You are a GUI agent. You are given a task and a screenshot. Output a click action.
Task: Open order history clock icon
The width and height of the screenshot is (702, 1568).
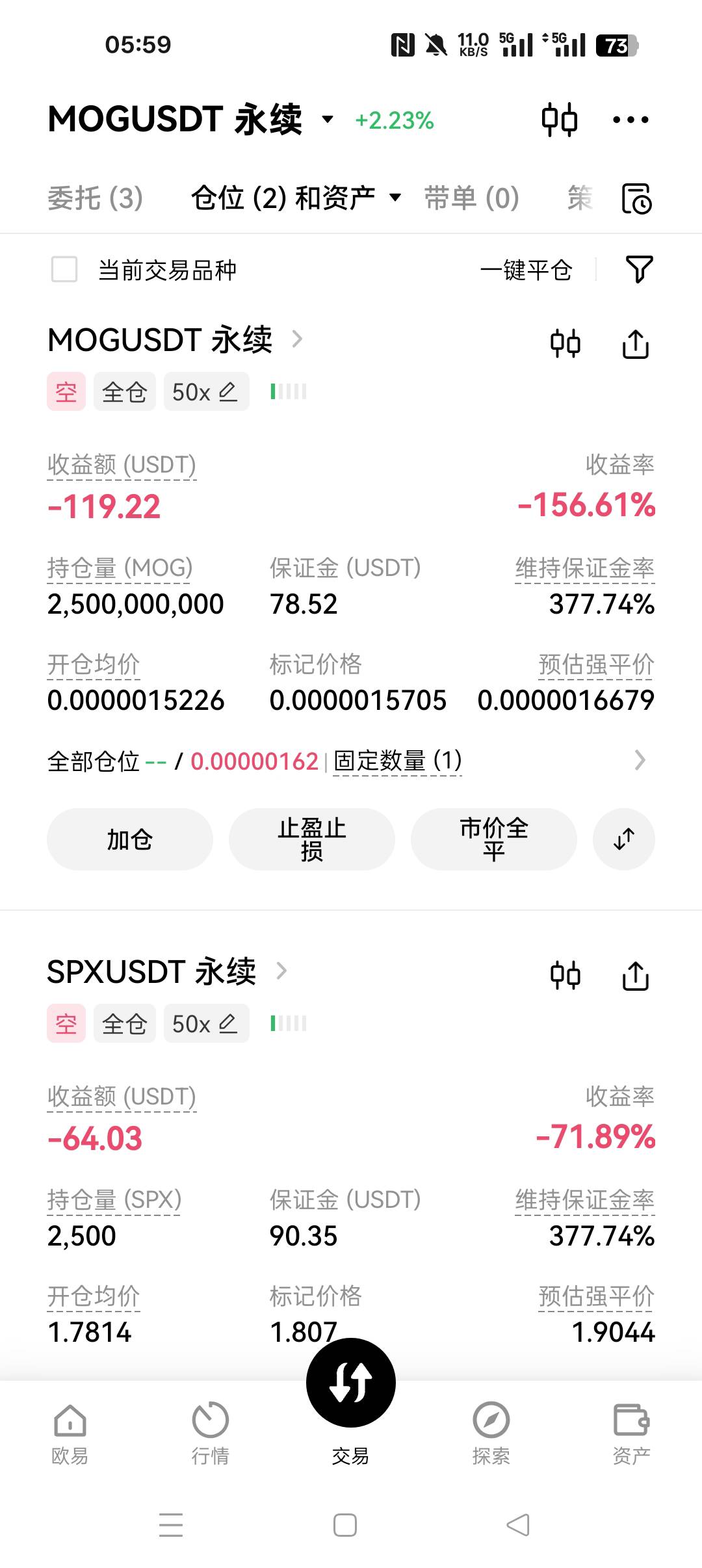pyautogui.click(x=637, y=198)
